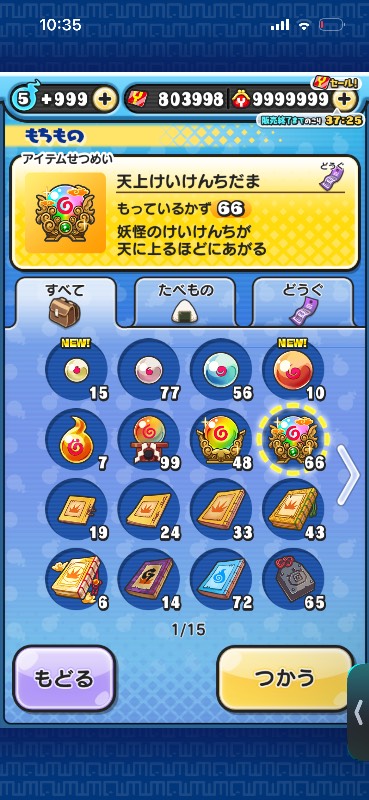Select the orb on stand with count 99
The height and width of the screenshot is (800, 369).
[149, 439]
